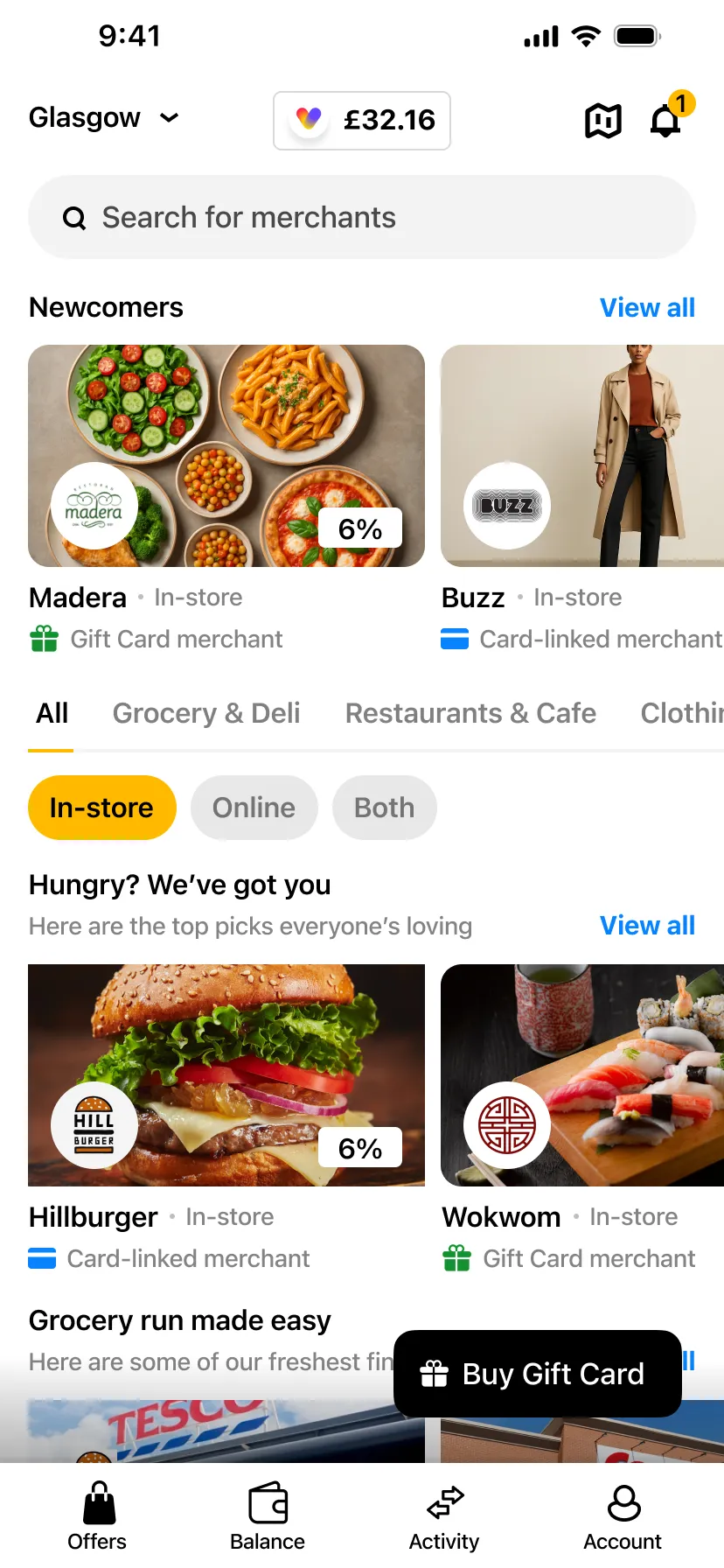
Task: View all Newcomers merchants
Action: [x=647, y=308]
